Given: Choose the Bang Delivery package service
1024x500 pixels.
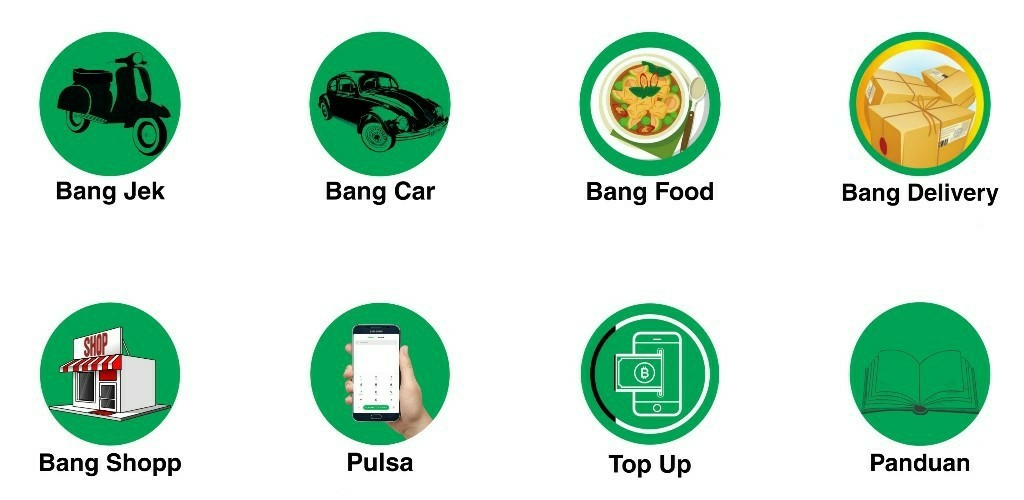Looking at the screenshot, I should (920, 103).
